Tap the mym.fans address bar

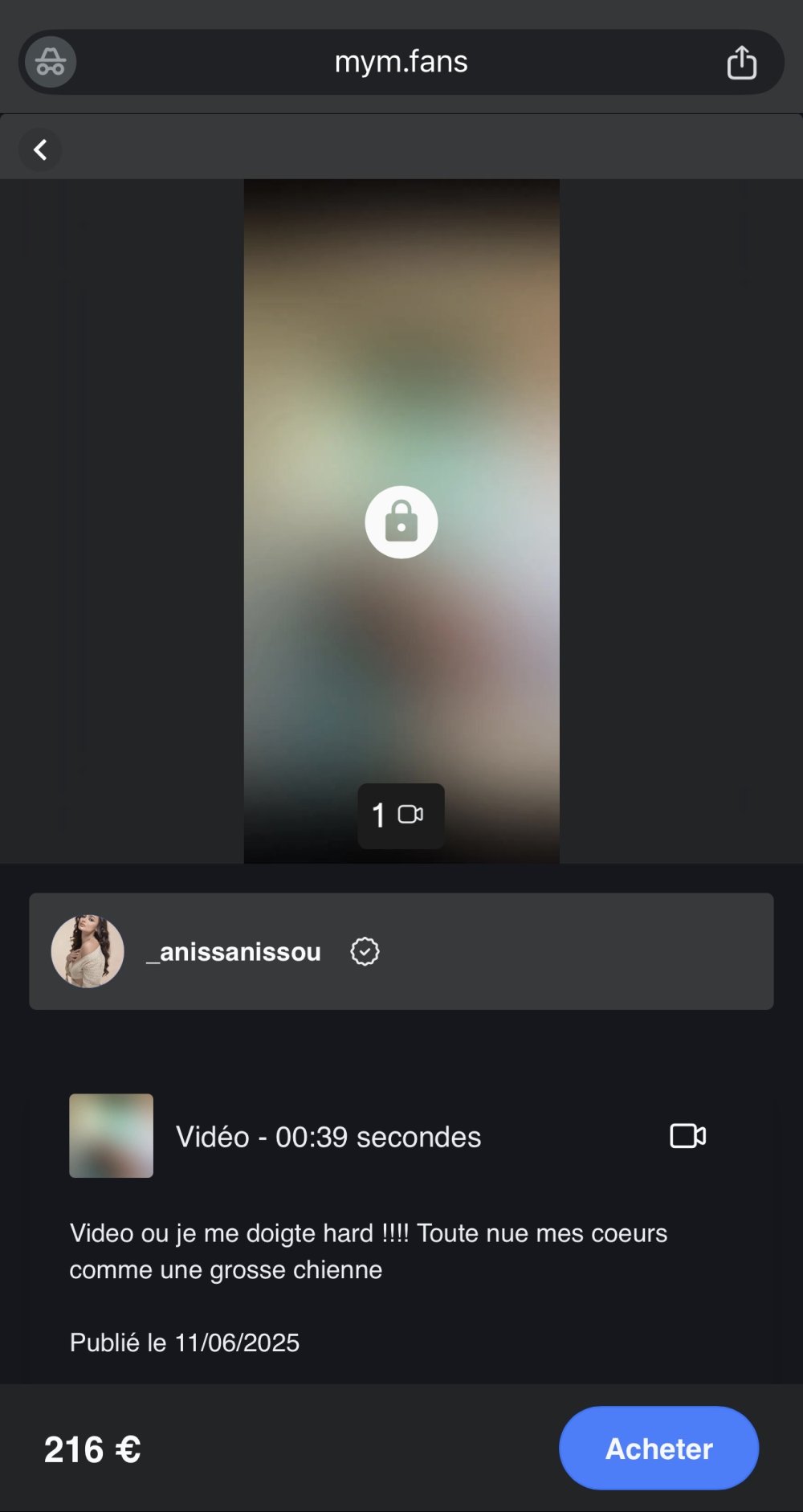[401, 62]
